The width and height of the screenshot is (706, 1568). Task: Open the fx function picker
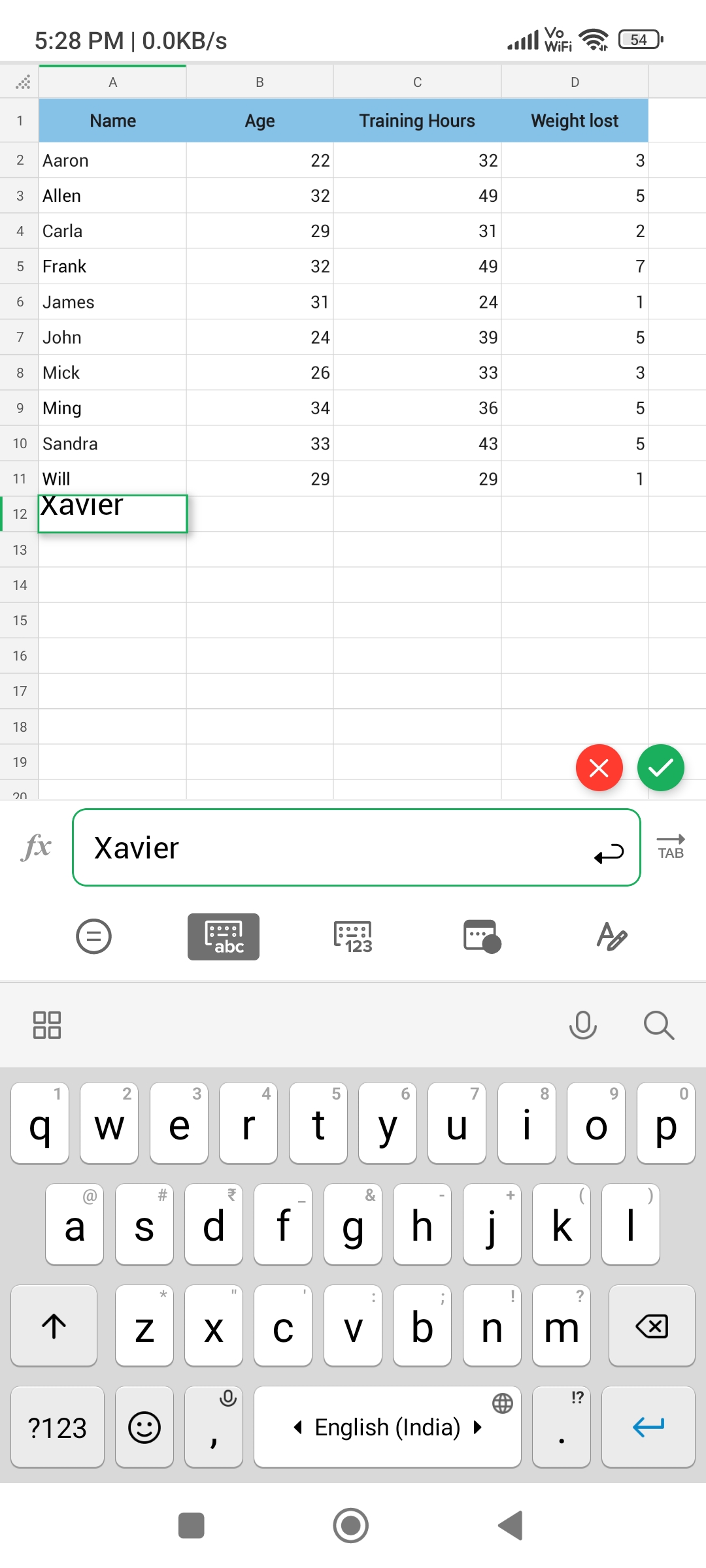click(37, 847)
